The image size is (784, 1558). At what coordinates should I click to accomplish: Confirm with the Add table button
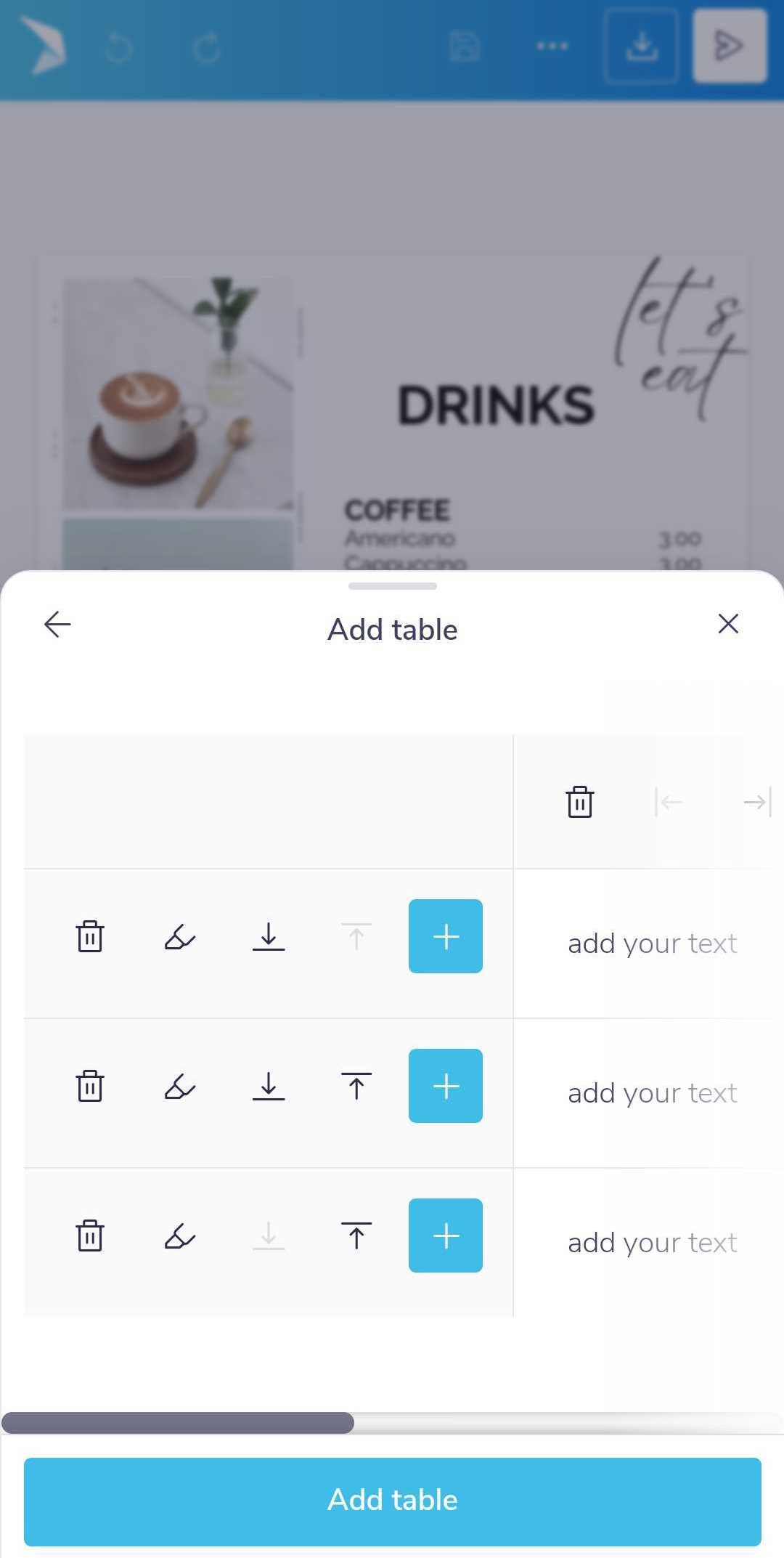(x=392, y=1501)
